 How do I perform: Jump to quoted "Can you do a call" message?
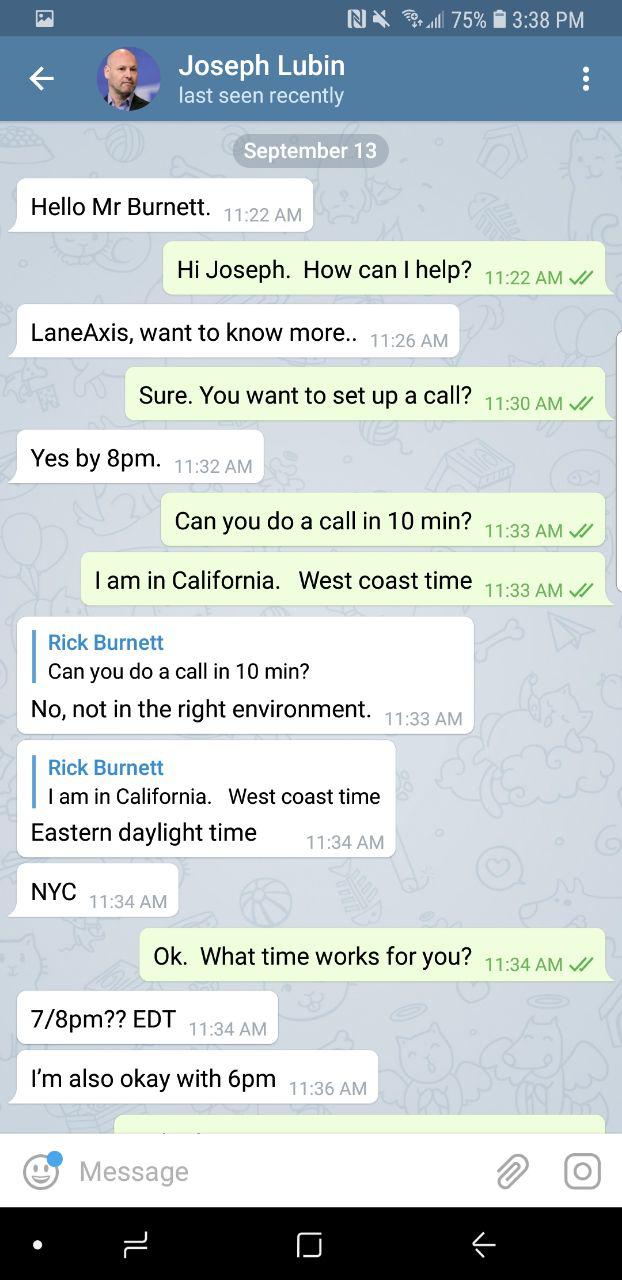(x=178, y=657)
